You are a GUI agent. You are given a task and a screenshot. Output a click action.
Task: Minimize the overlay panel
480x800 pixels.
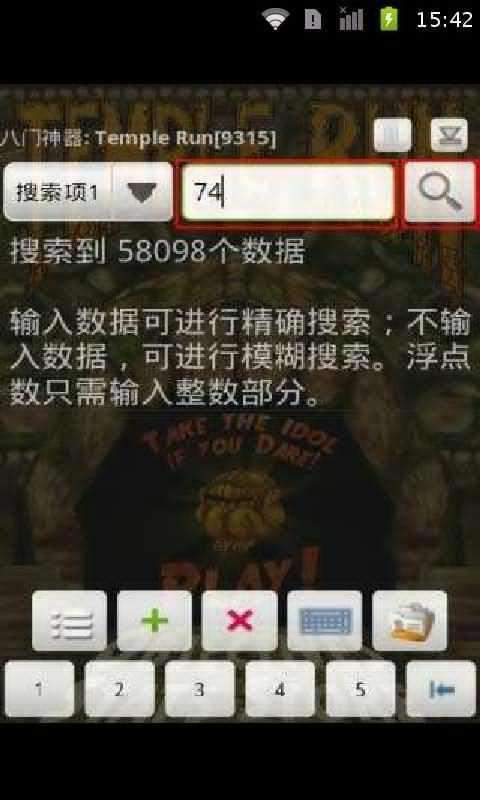point(449,136)
